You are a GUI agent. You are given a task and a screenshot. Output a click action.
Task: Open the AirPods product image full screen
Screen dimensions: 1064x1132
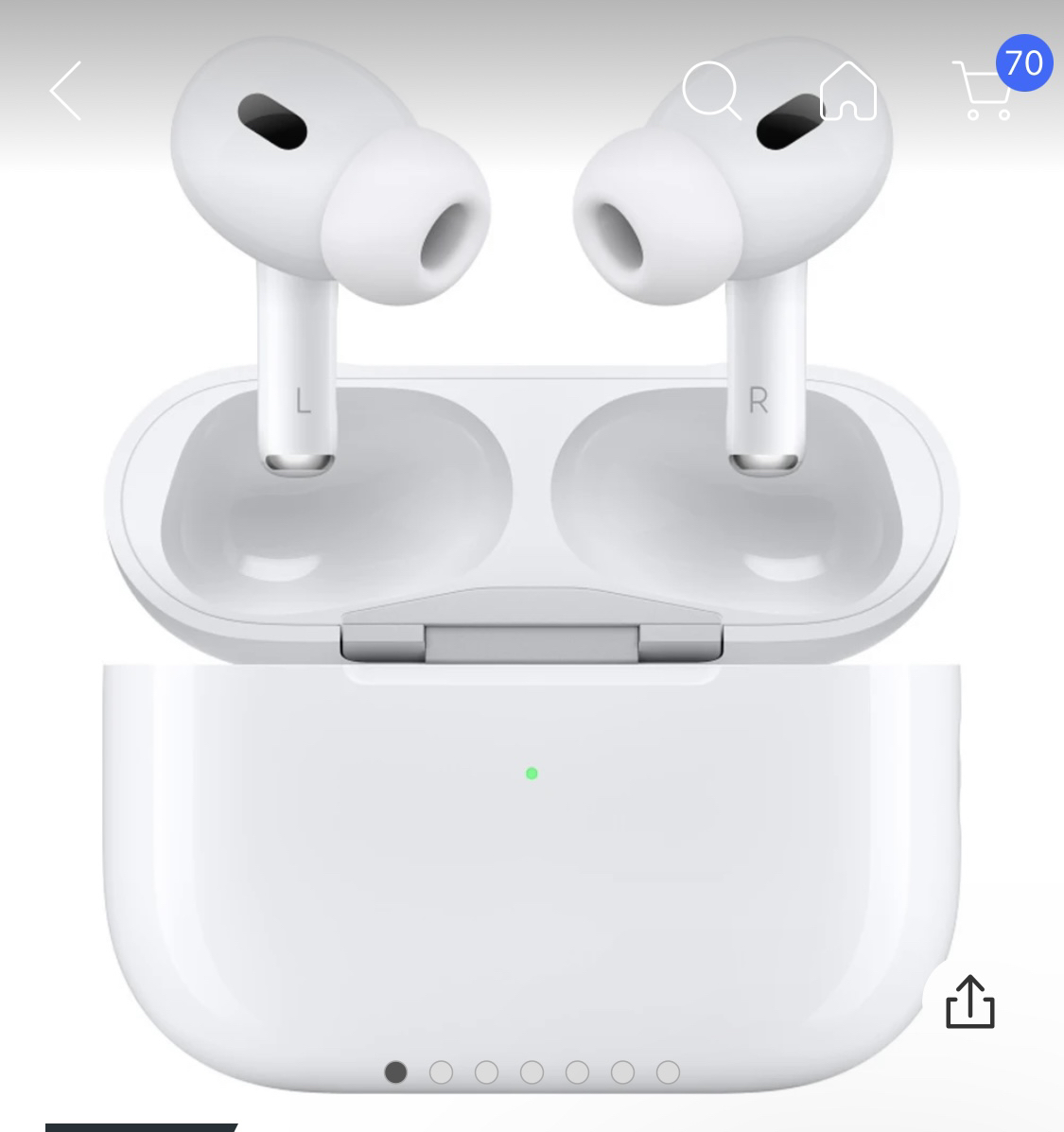(532, 567)
